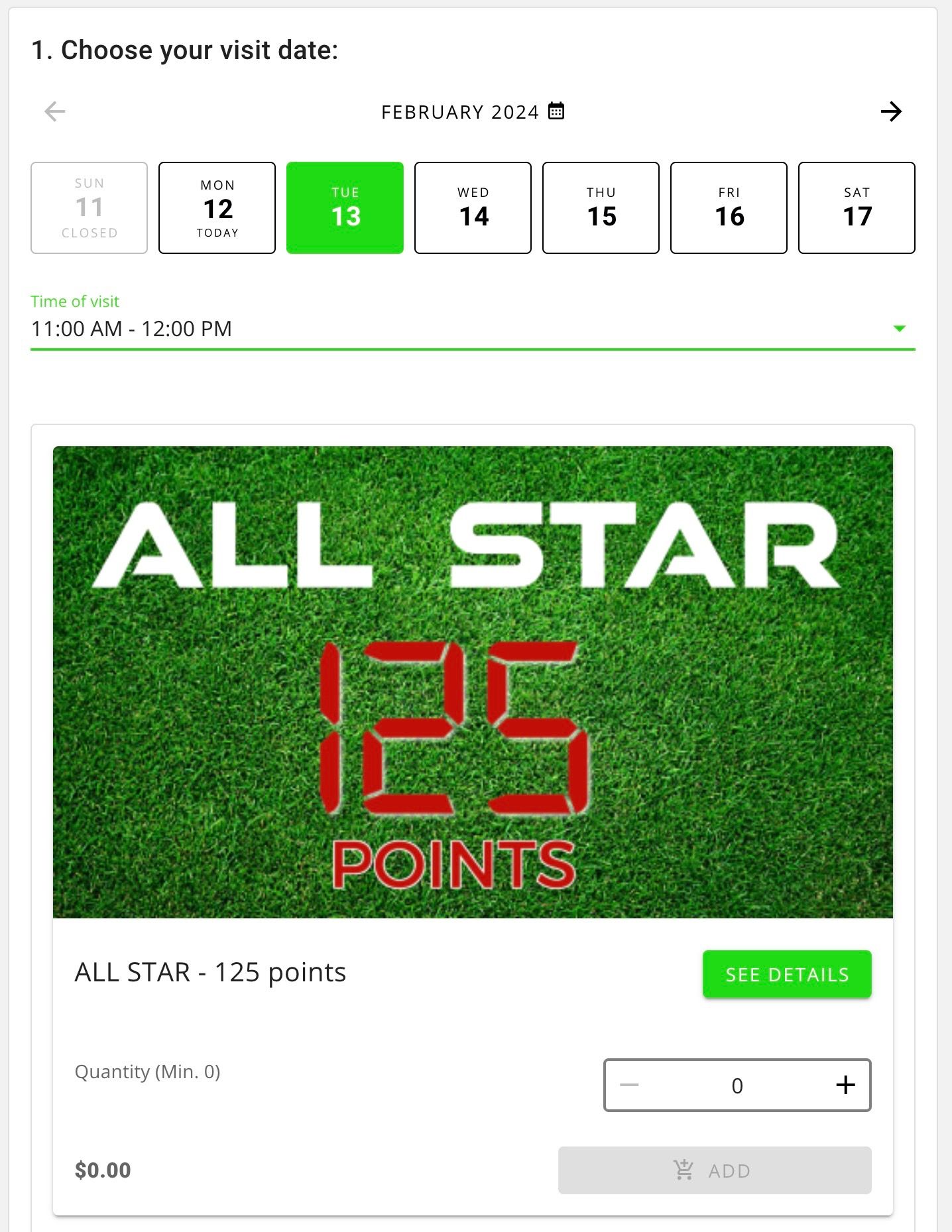Image resolution: width=952 pixels, height=1232 pixels.
Task: Go to the next week arrow
Action: coord(890,111)
